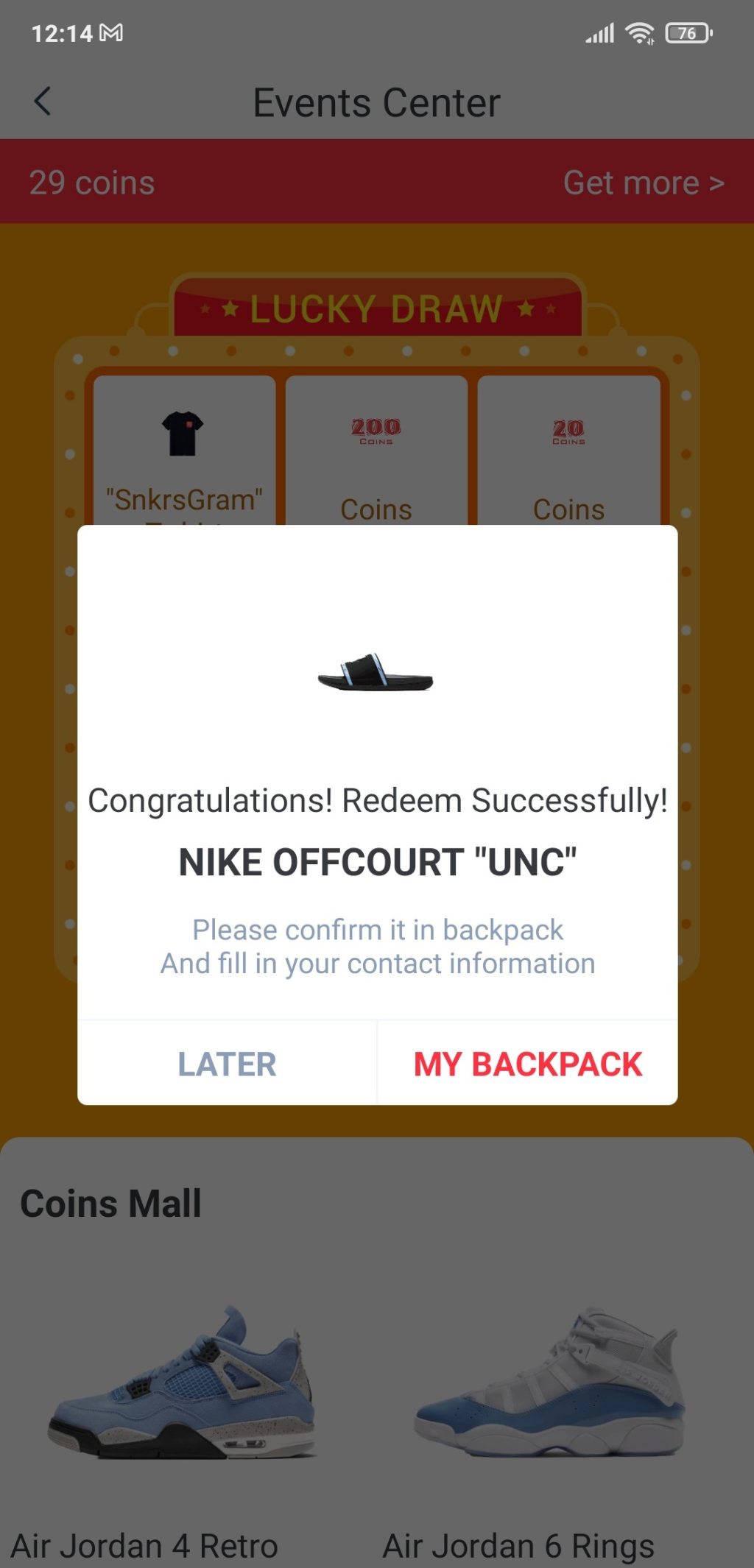This screenshot has width=754, height=1568.
Task: Open MY BACKPACK from the dialog
Action: tap(527, 1064)
